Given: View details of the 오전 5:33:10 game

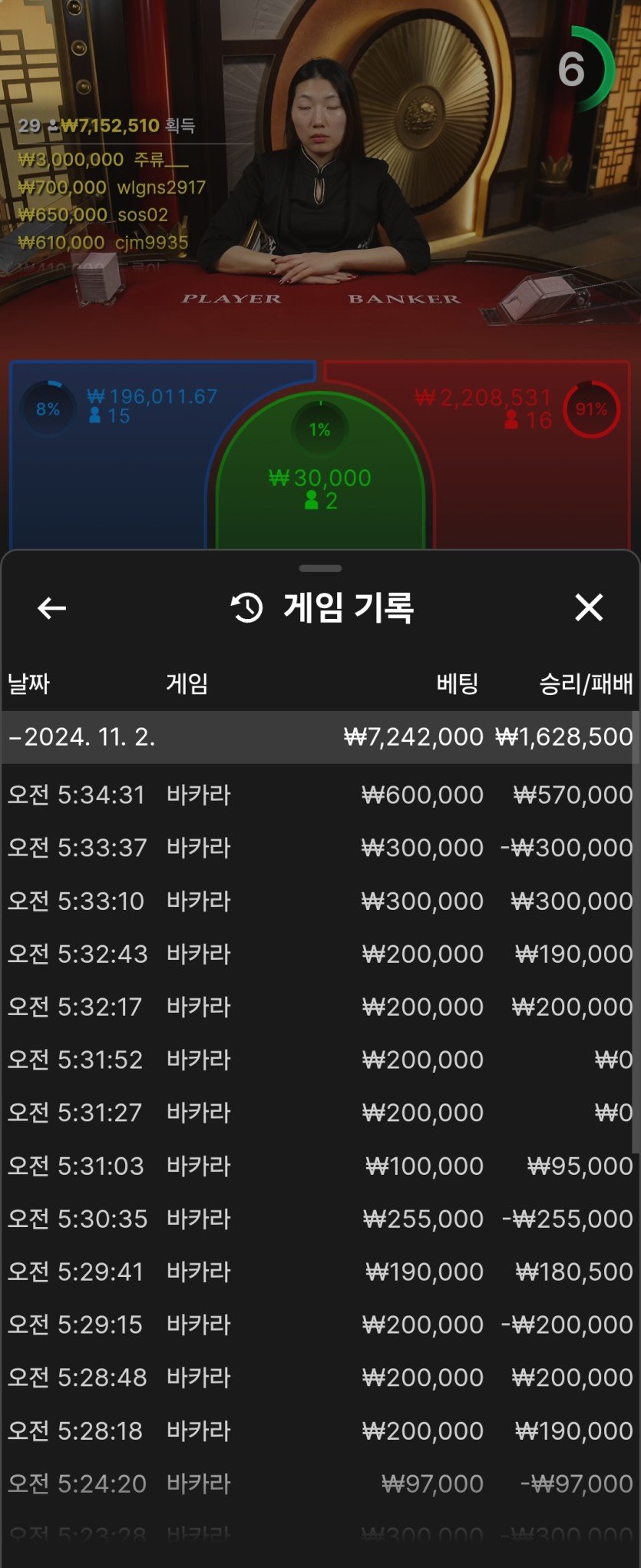Looking at the screenshot, I should 319,901.
